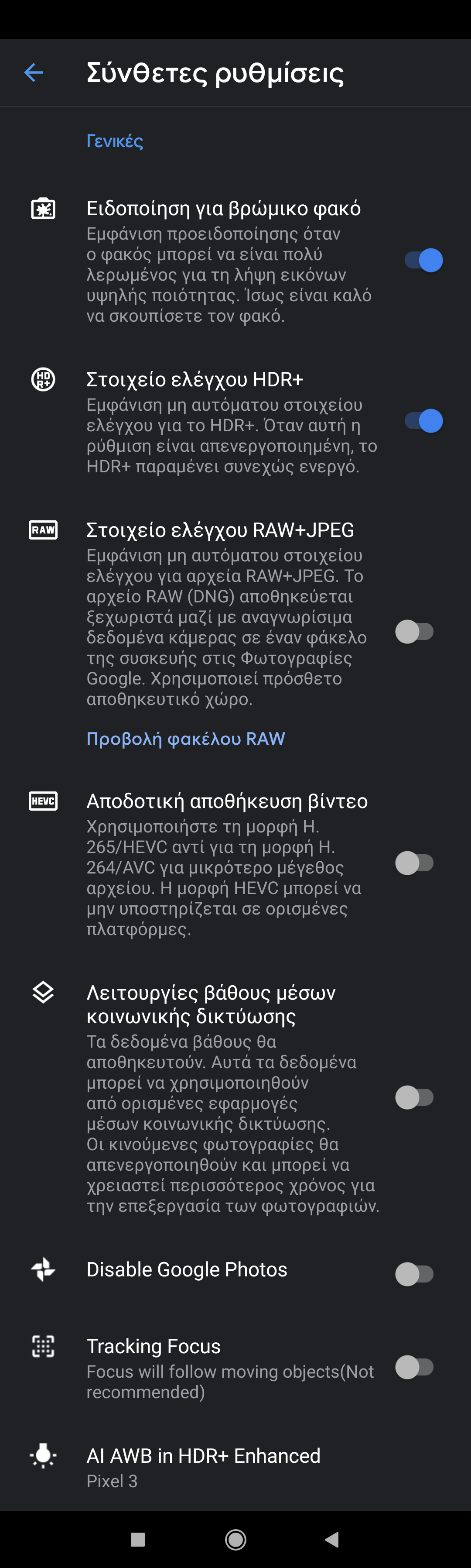471x1568 pixels.
Task: Enable the RAW+JPEG control switch
Action: click(x=414, y=632)
